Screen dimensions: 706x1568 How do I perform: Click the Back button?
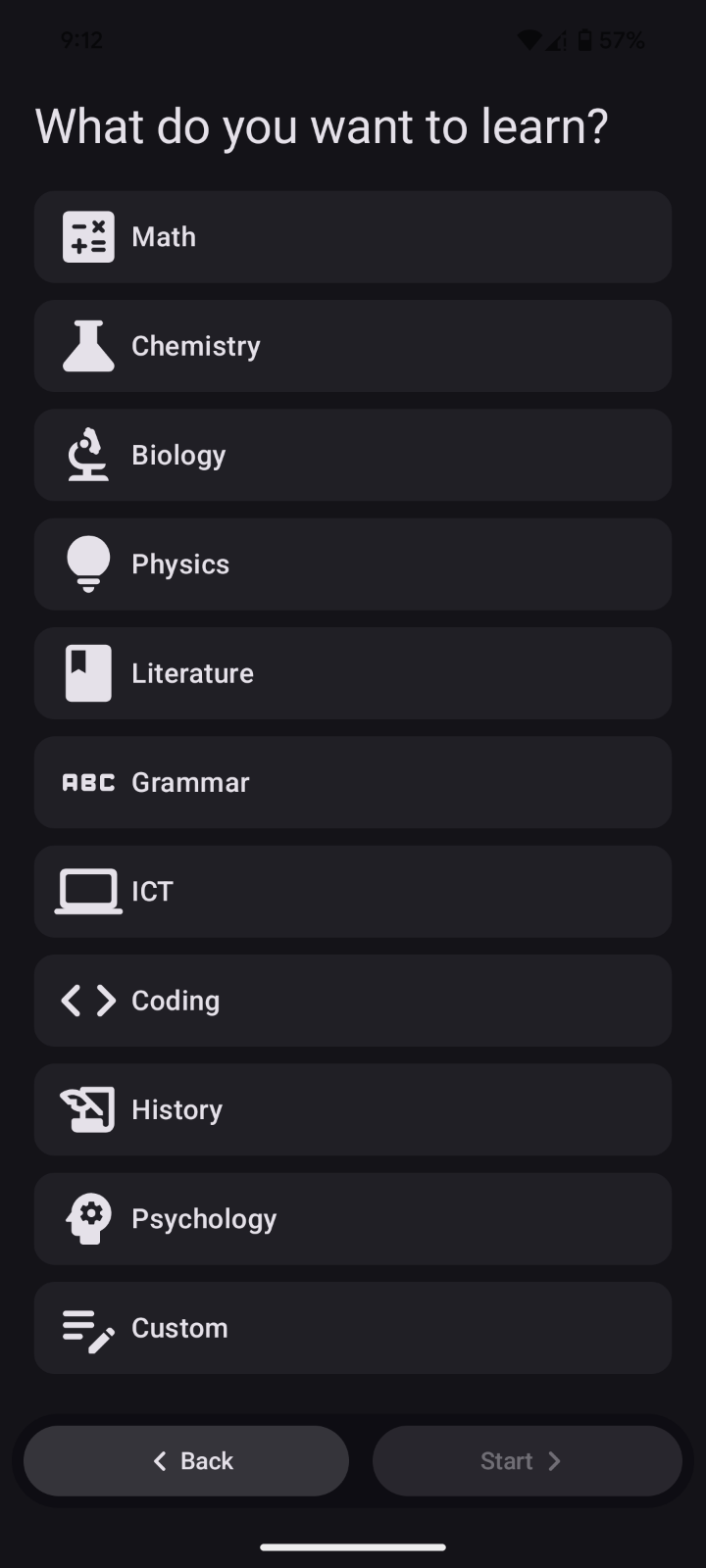click(185, 1460)
